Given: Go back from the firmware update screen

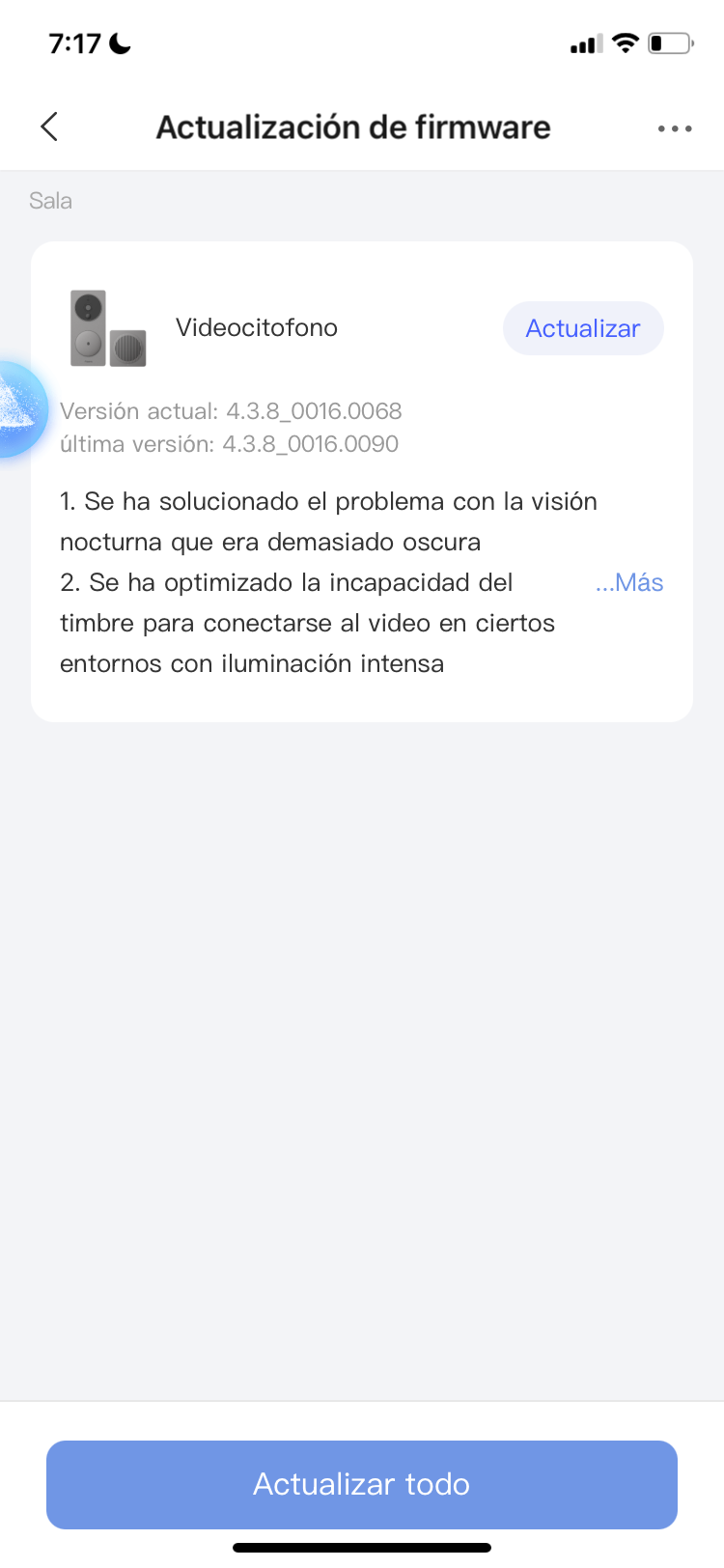Looking at the screenshot, I should pos(50,126).
